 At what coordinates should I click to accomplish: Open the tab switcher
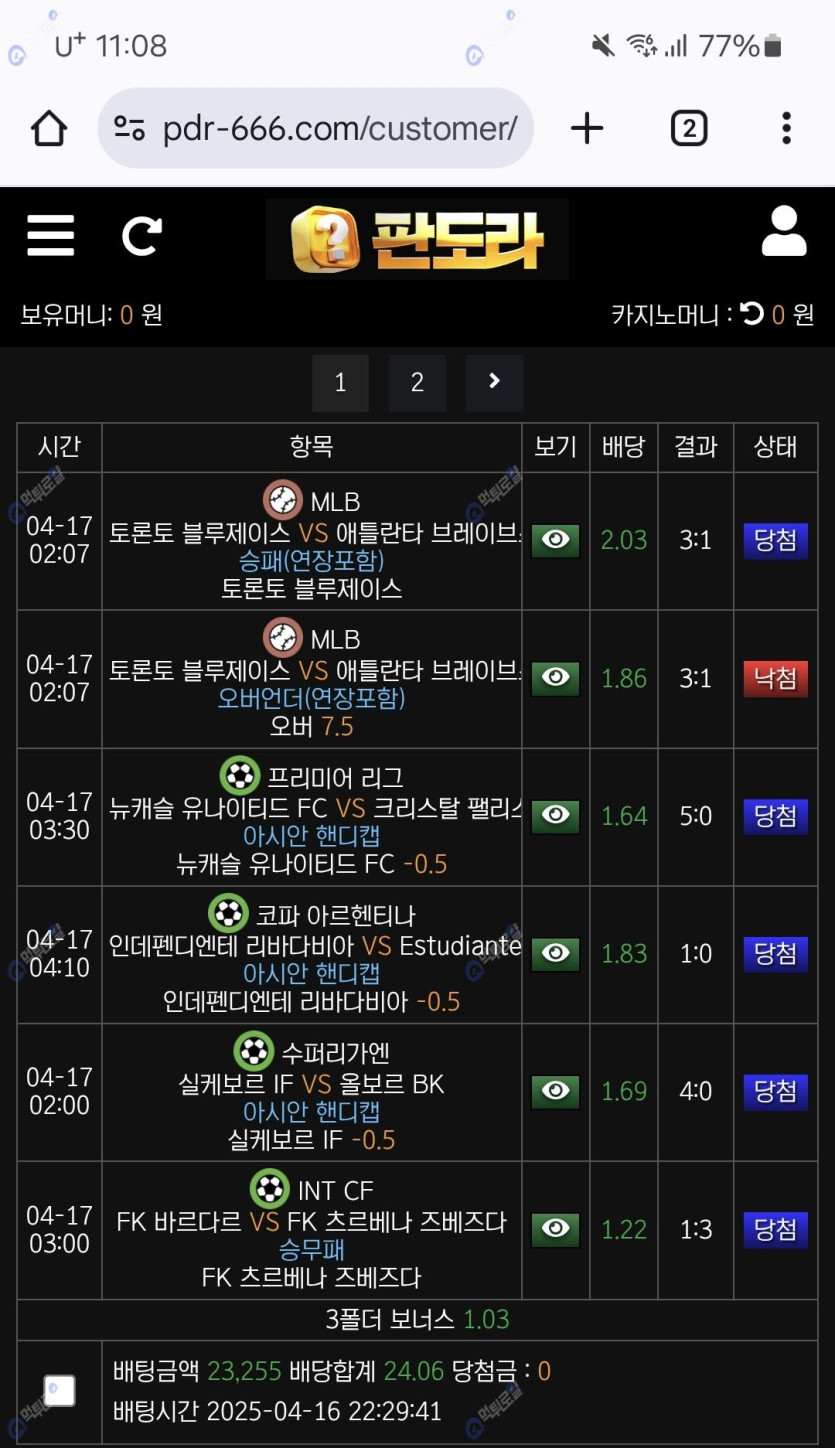(689, 128)
